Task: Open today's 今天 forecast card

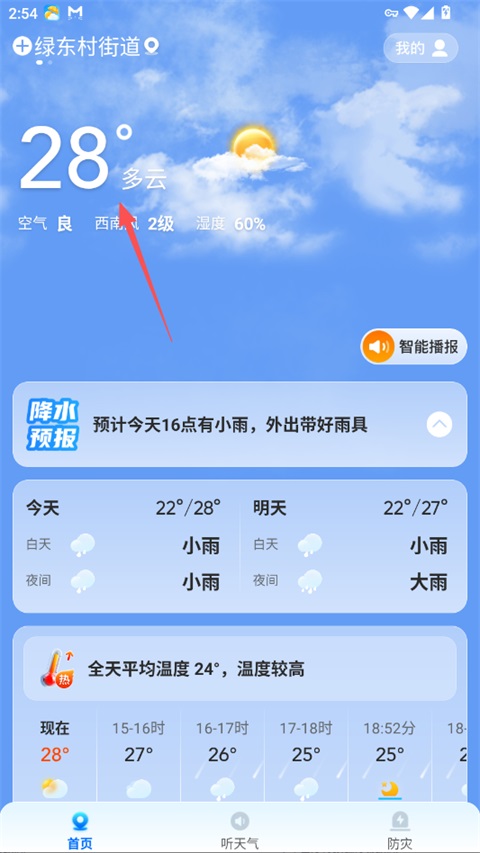Action: 125,546
